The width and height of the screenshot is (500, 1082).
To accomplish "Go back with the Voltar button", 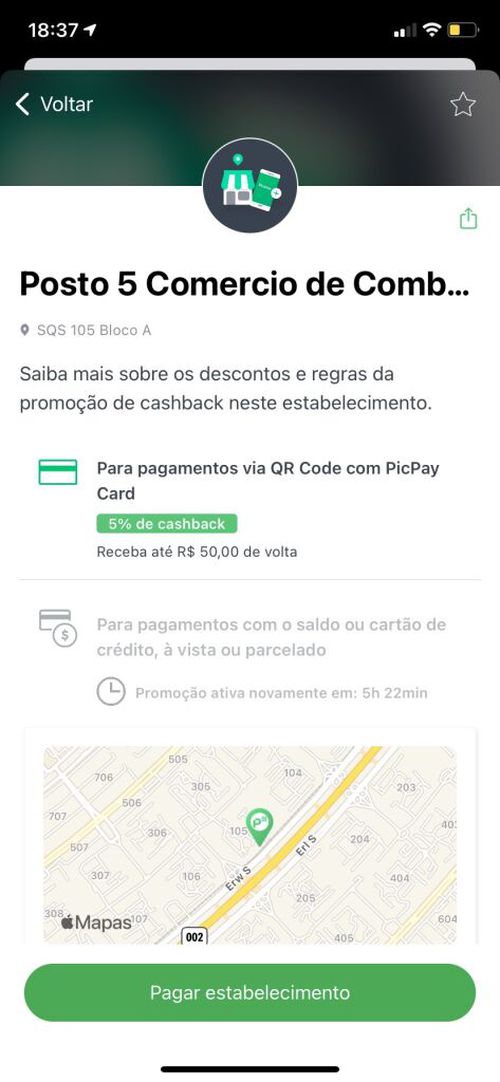I will point(54,104).
